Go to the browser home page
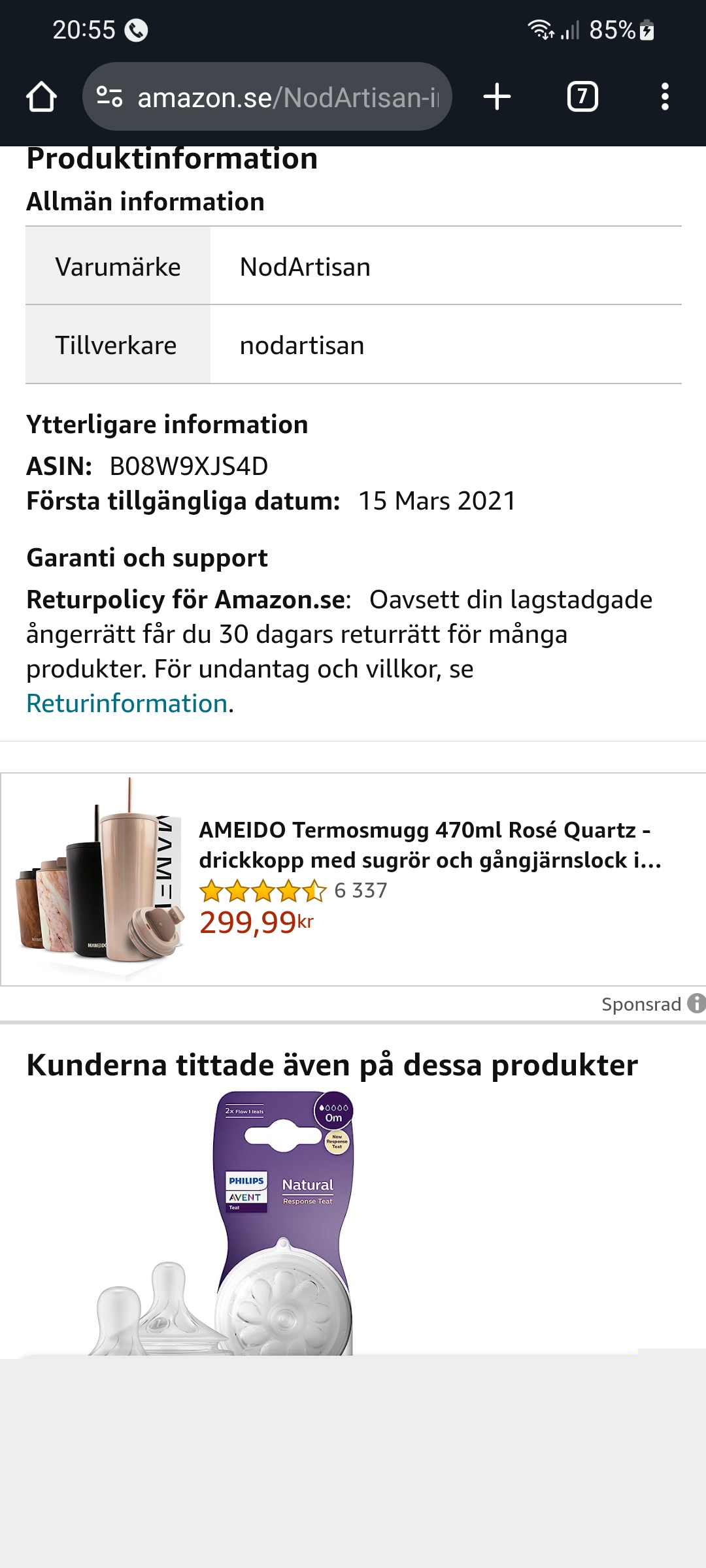 [41, 97]
